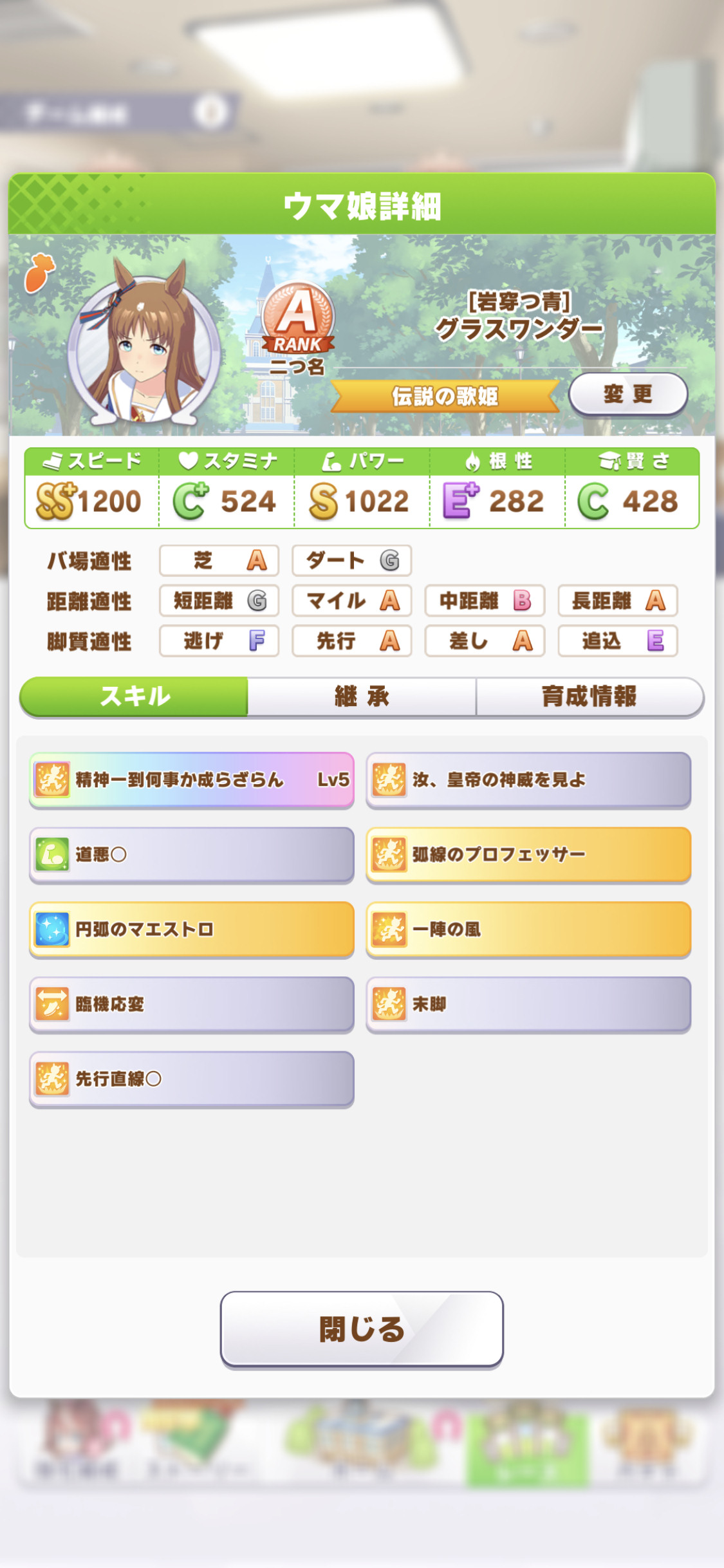Show details of 末脚 skill
This screenshot has height=1568, width=724.
[528, 1004]
